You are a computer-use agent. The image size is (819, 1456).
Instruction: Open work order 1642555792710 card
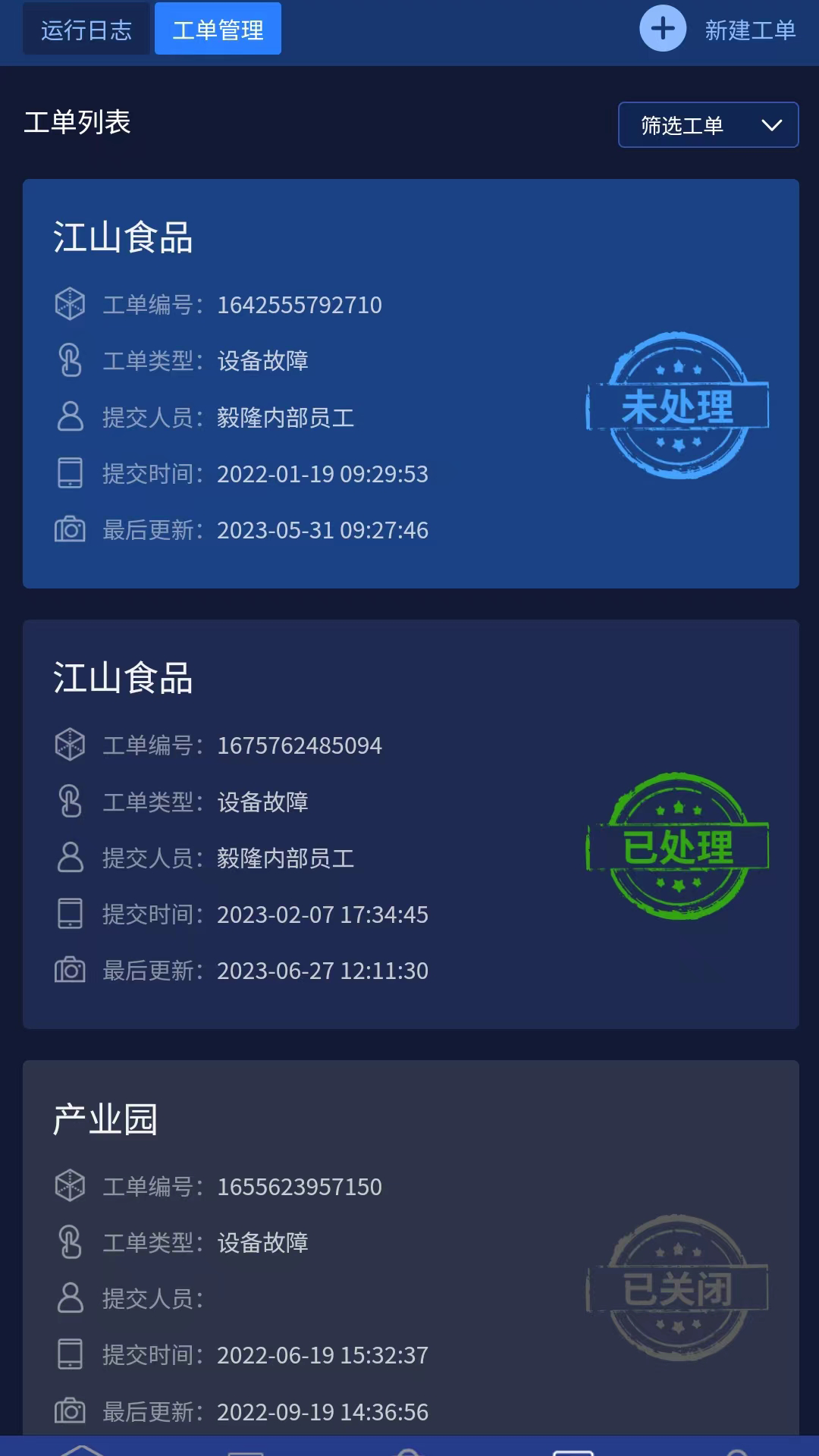(411, 384)
